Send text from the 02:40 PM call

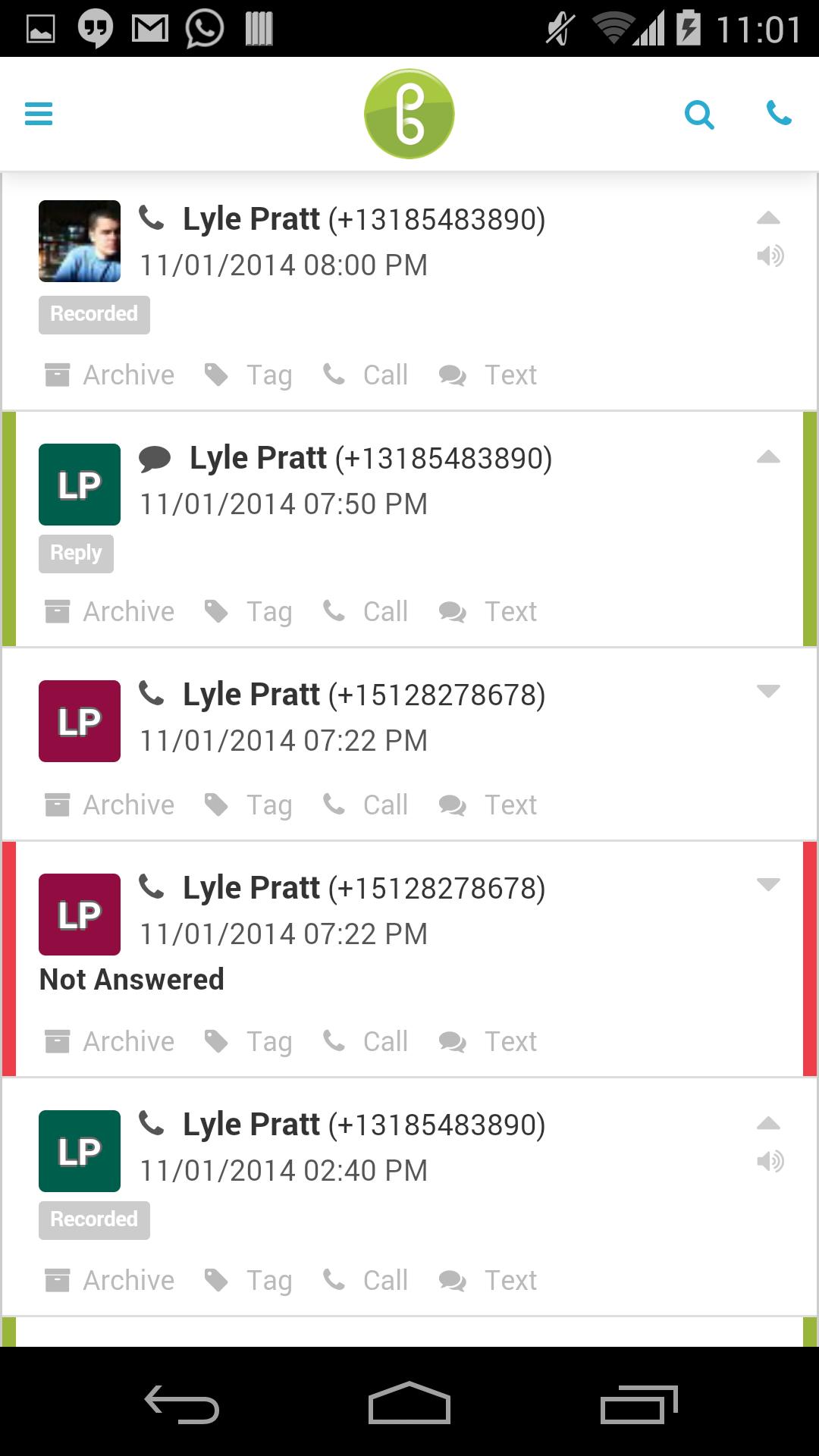(x=488, y=1280)
